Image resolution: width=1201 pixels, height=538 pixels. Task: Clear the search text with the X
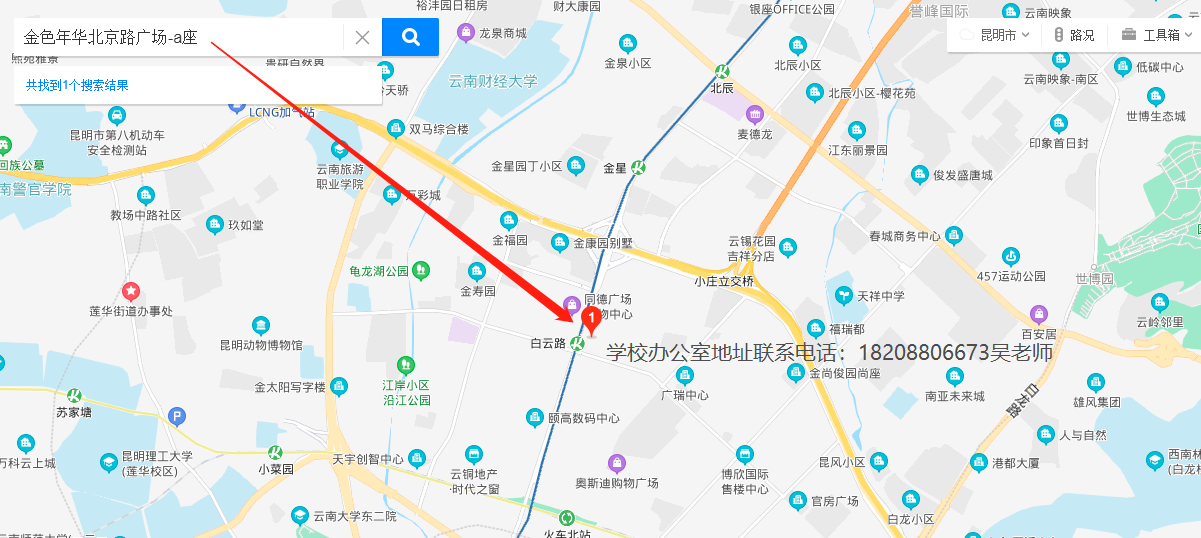pyautogui.click(x=362, y=38)
